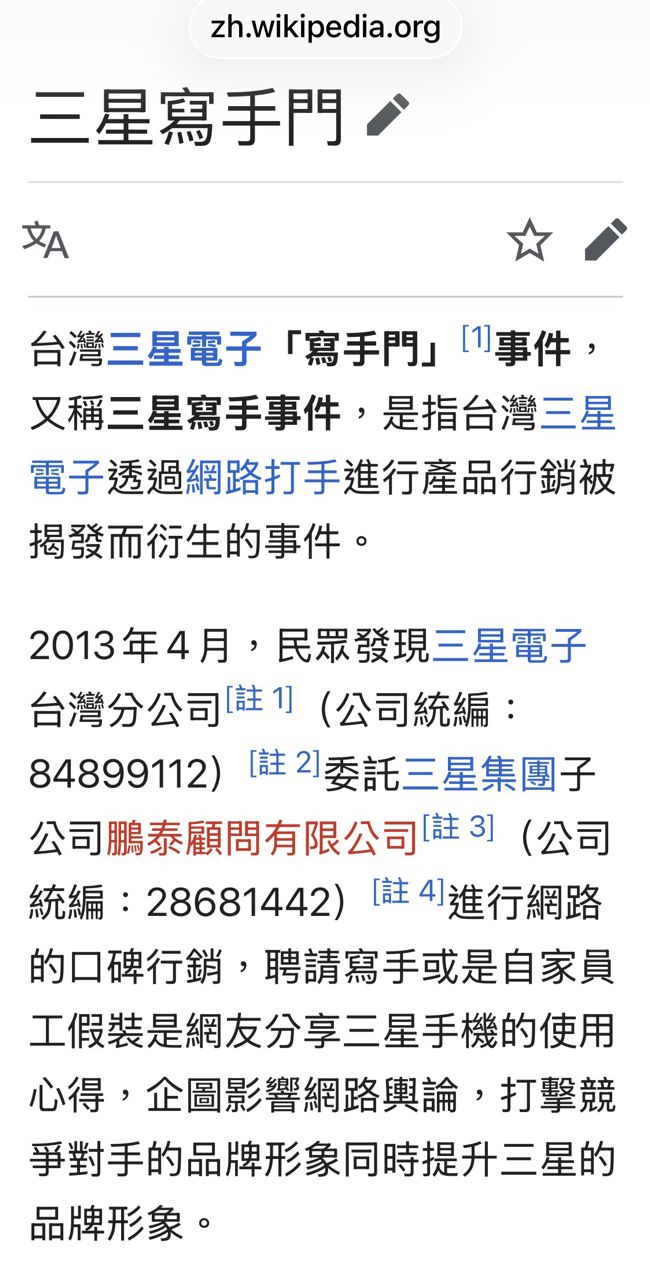650x1280 pixels.
Task: Open the 網路打手 link
Action: click(264, 478)
